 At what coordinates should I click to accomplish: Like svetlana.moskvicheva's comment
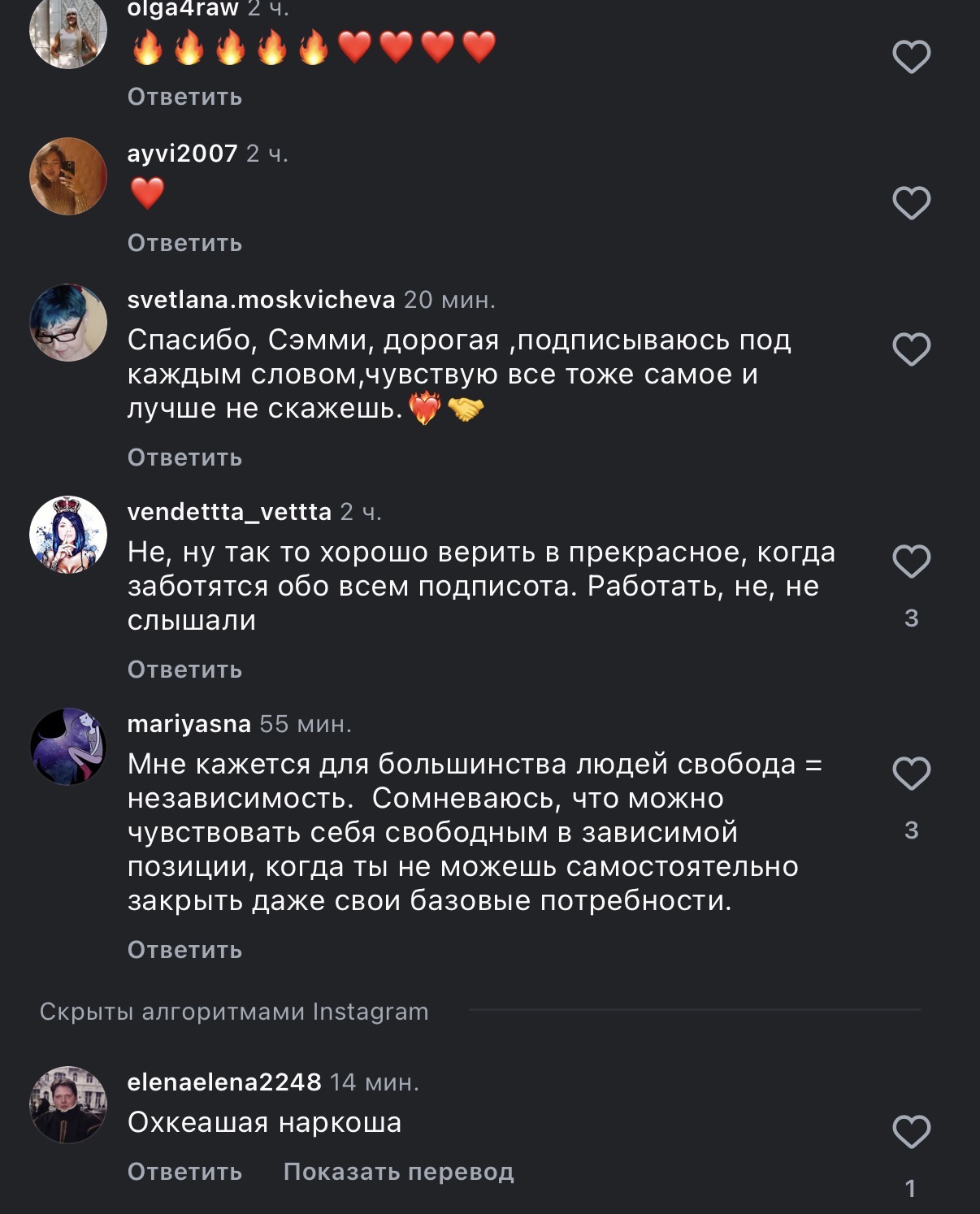[911, 350]
